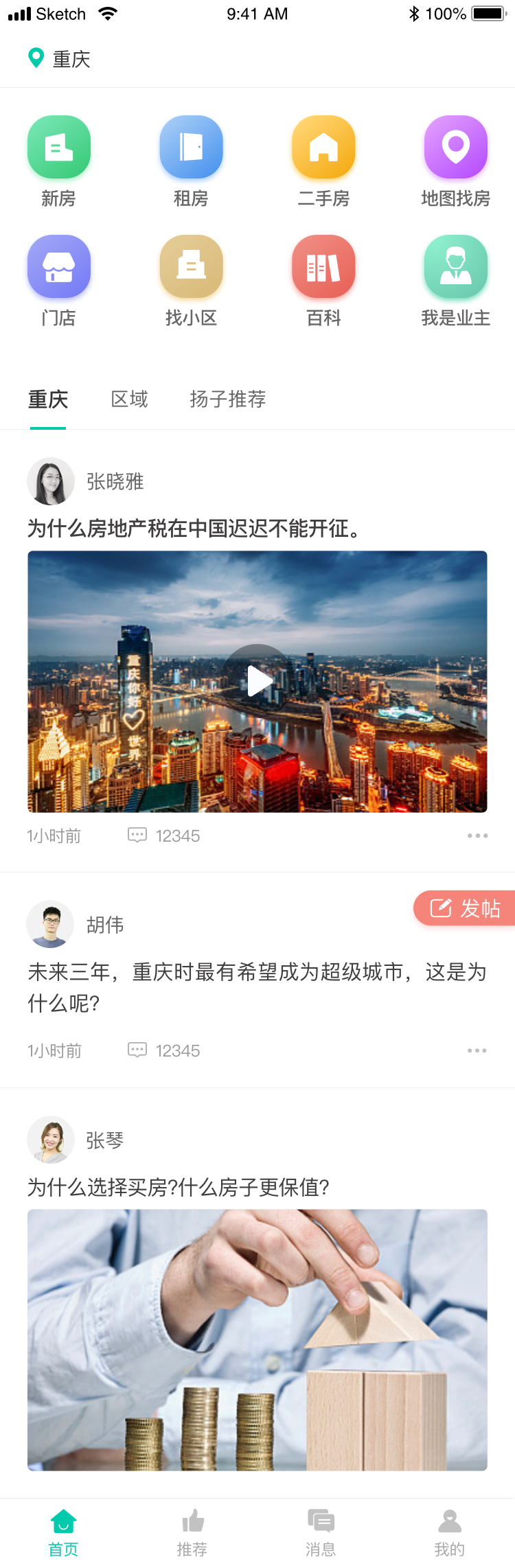Switch to the 区域 tab
This screenshot has height=1568, width=515.
coord(130,400)
